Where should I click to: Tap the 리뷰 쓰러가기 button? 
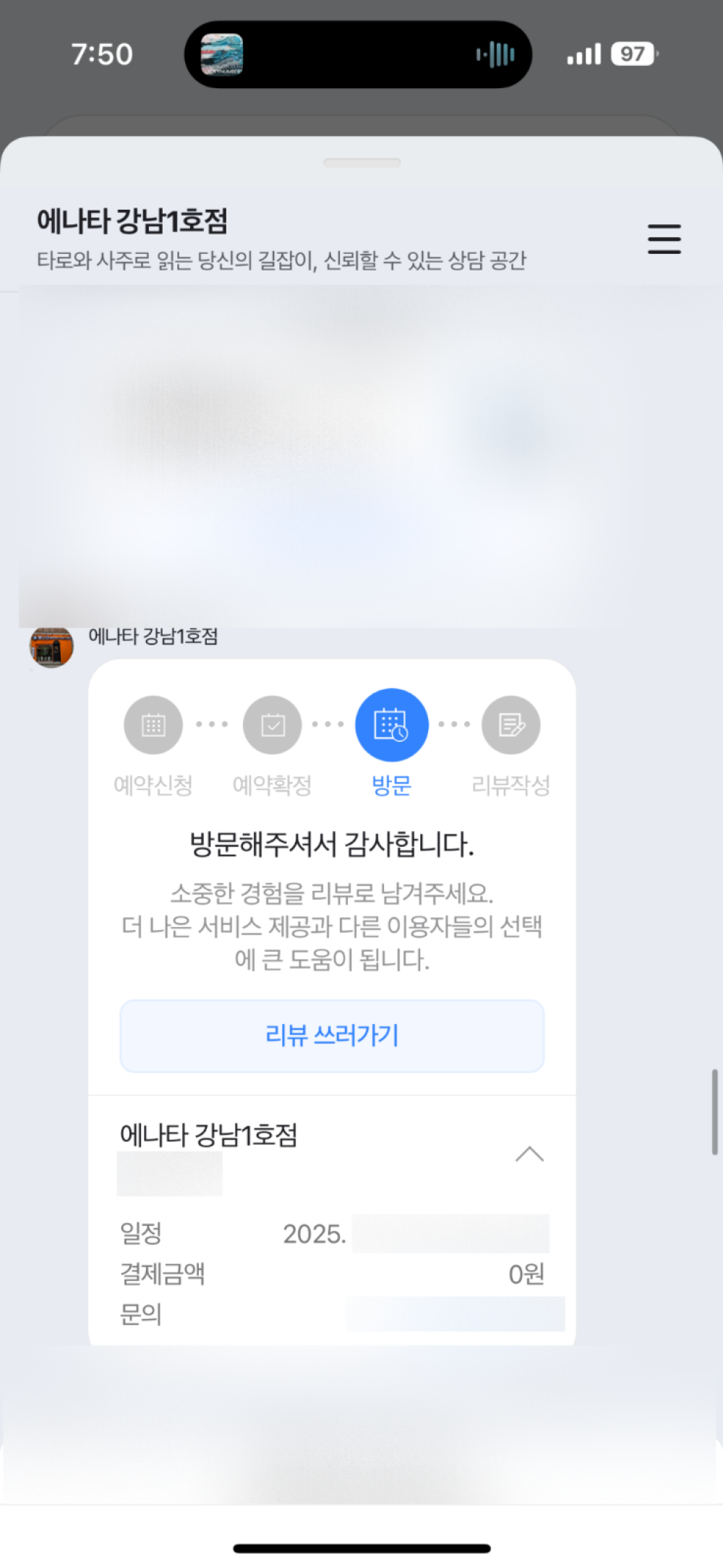click(x=332, y=1036)
